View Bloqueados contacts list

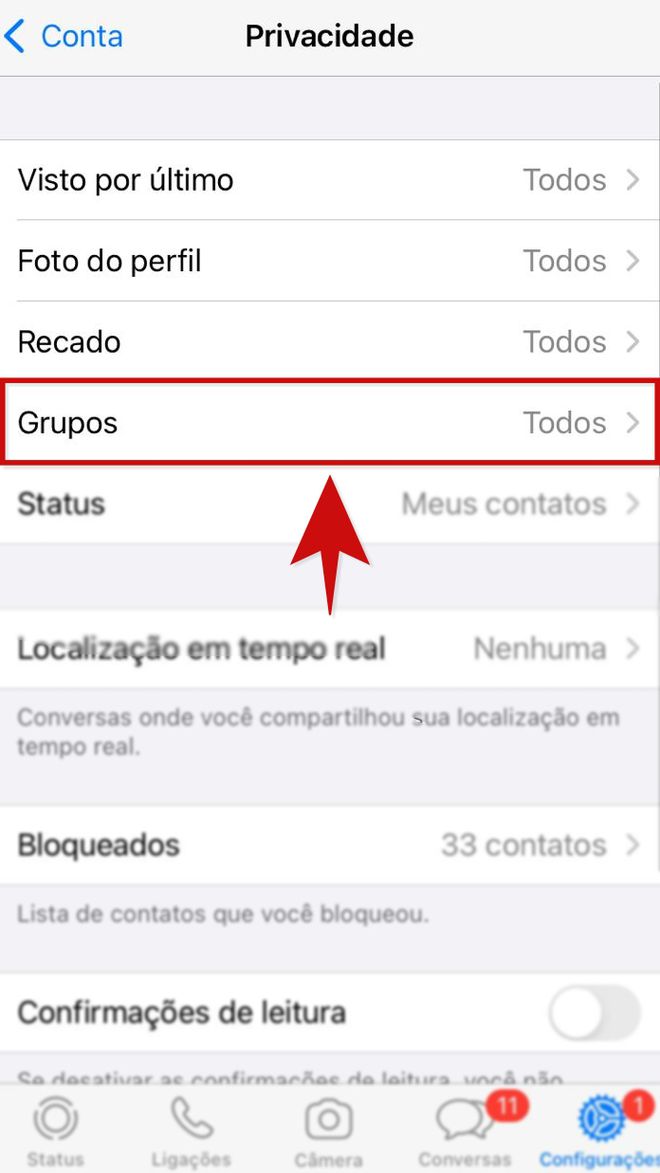(x=330, y=845)
